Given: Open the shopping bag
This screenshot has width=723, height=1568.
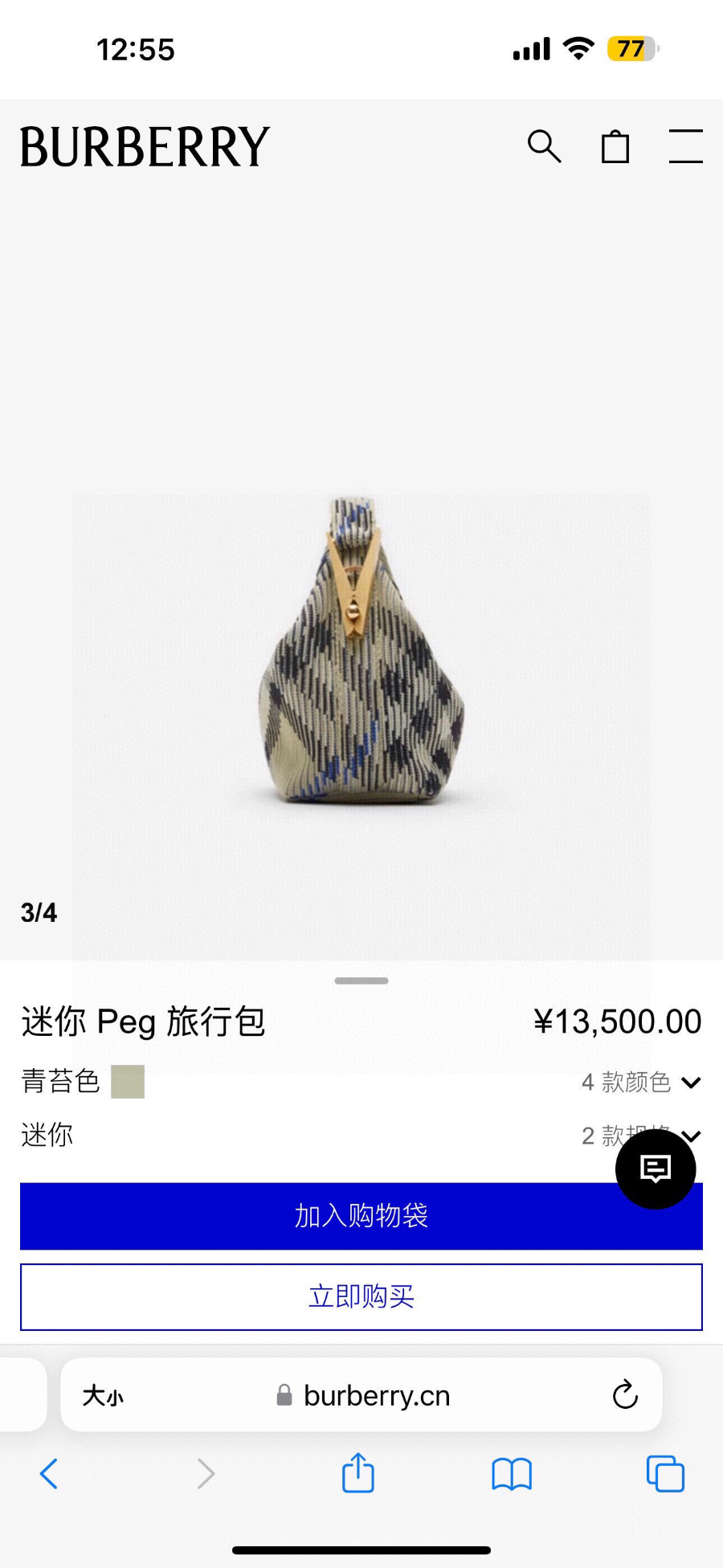Looking at the screenshot, I should (x=615, y=147).
